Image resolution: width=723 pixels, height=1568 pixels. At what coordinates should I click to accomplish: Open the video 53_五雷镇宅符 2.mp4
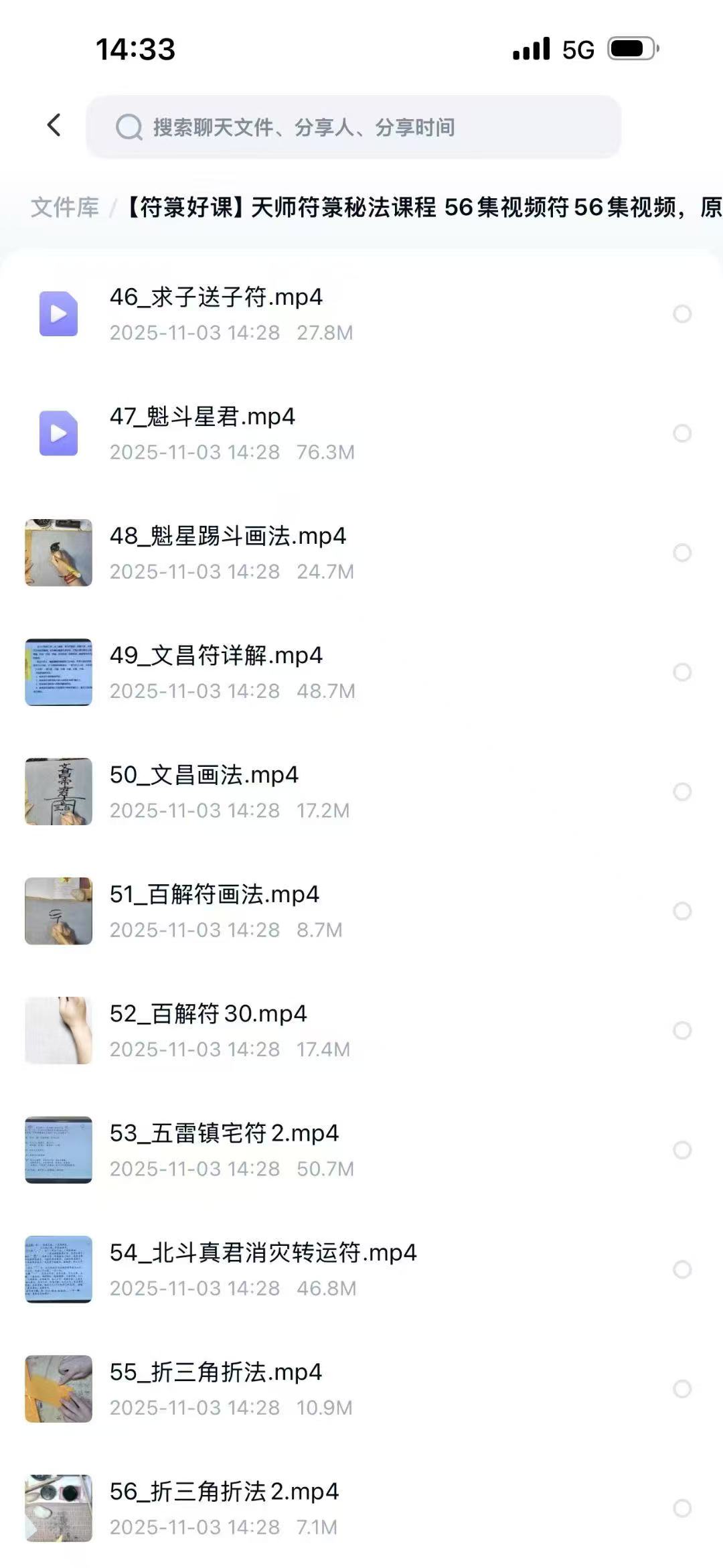[224, 1133]
